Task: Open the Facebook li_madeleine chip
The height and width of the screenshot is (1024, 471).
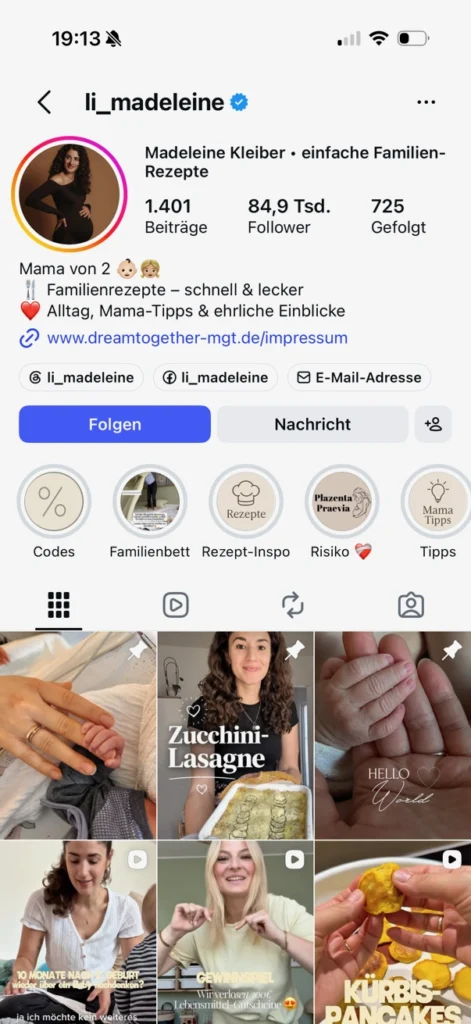Action: pos(216,377)
